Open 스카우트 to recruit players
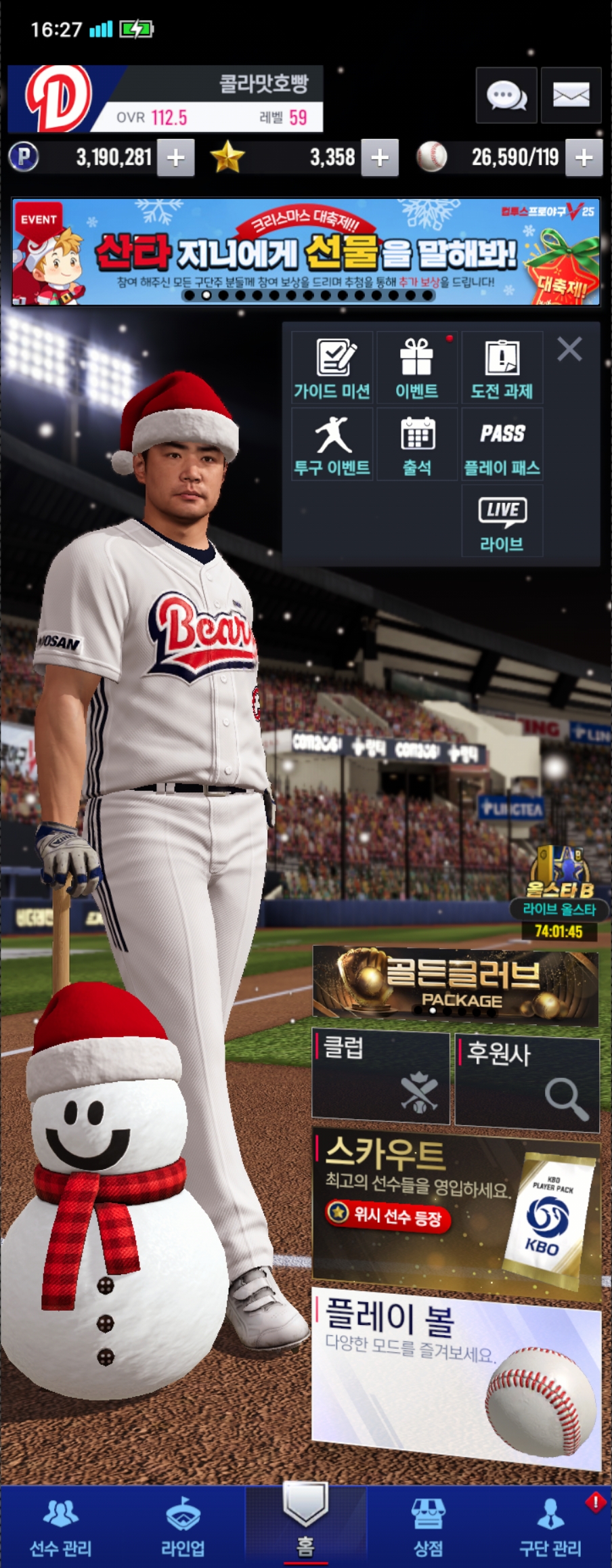The width and height of the screenshot is (612, 1568). pyautogui.click(x=455, y=1212)
